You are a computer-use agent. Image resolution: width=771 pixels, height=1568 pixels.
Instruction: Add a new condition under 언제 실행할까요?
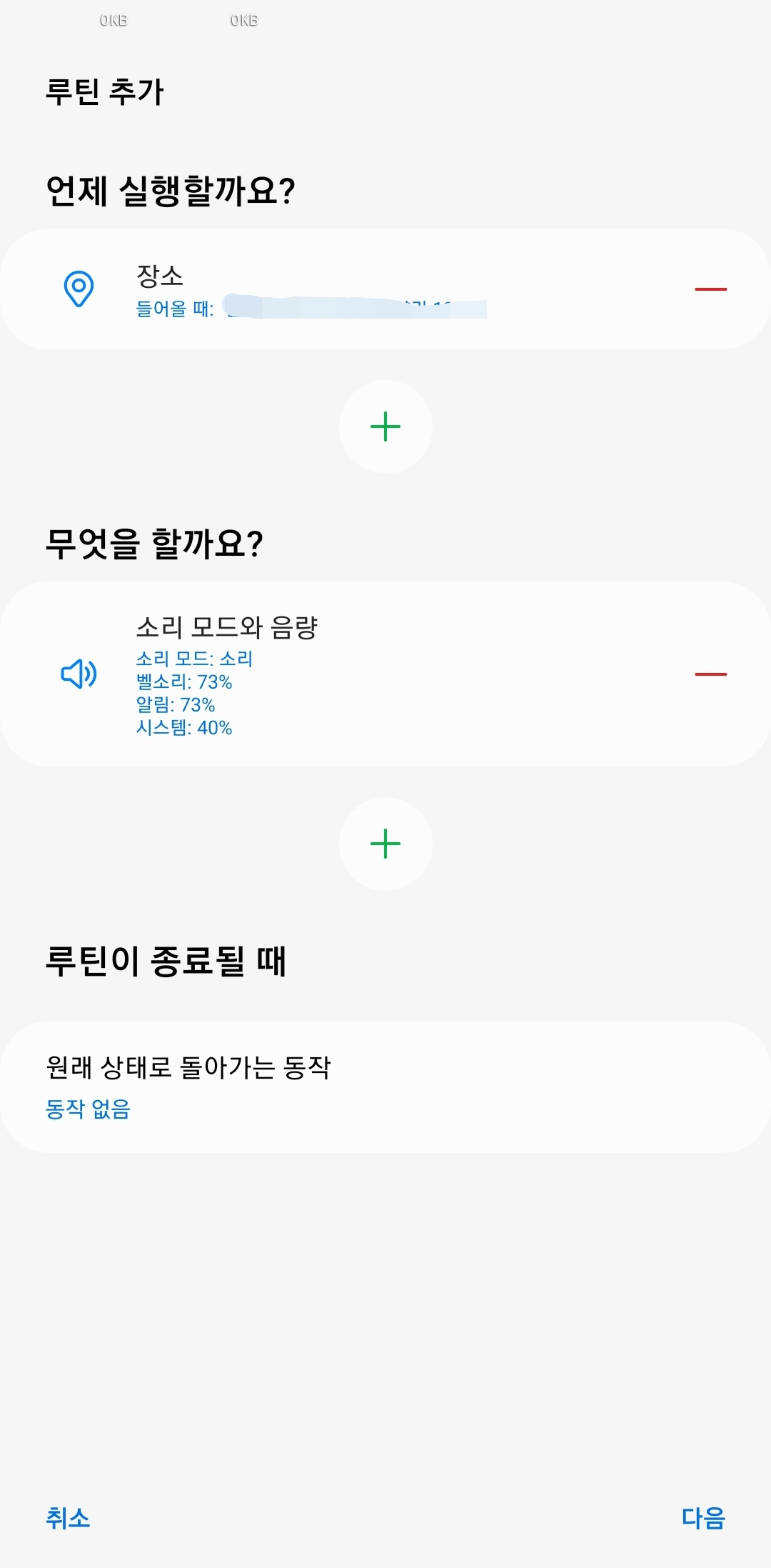pos(385,426)
